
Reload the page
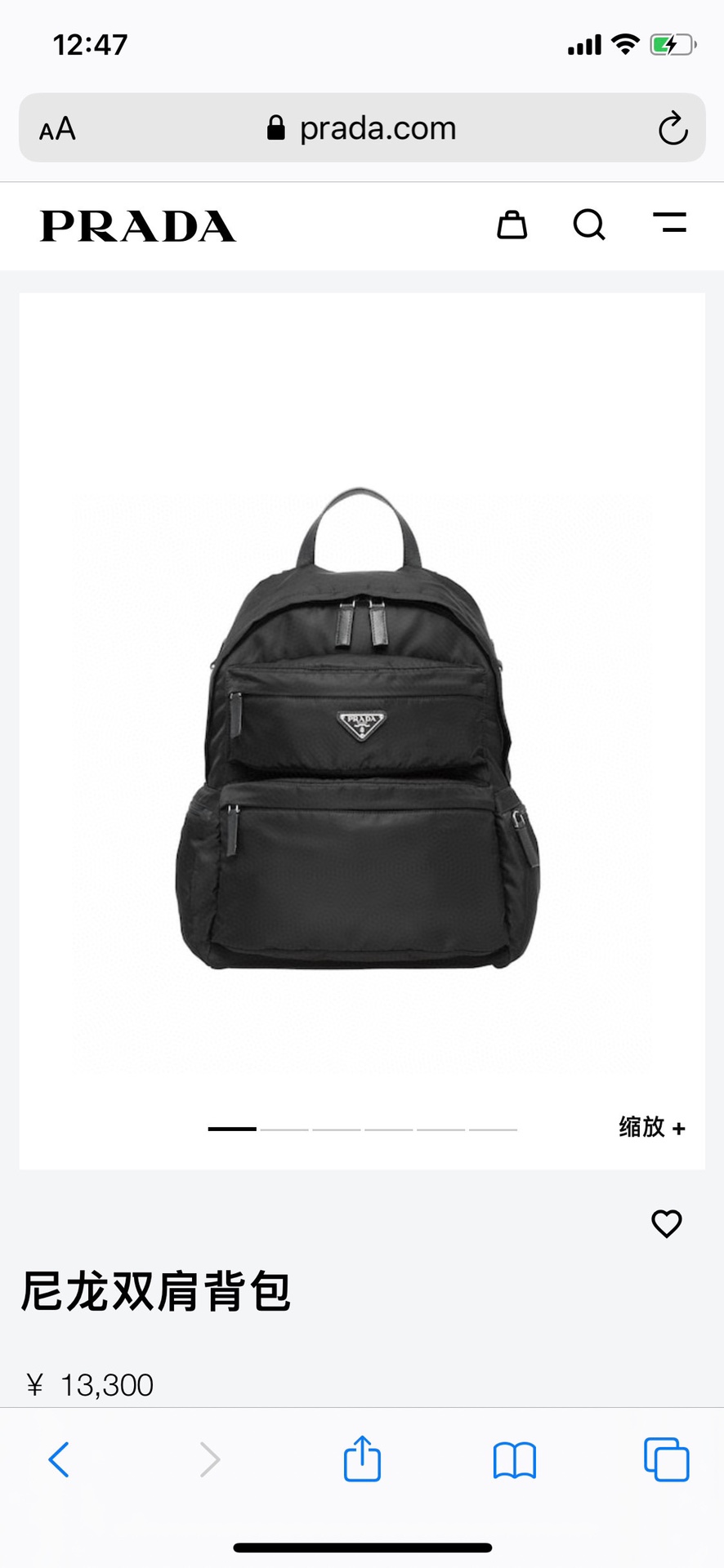[x=673, y=128]
